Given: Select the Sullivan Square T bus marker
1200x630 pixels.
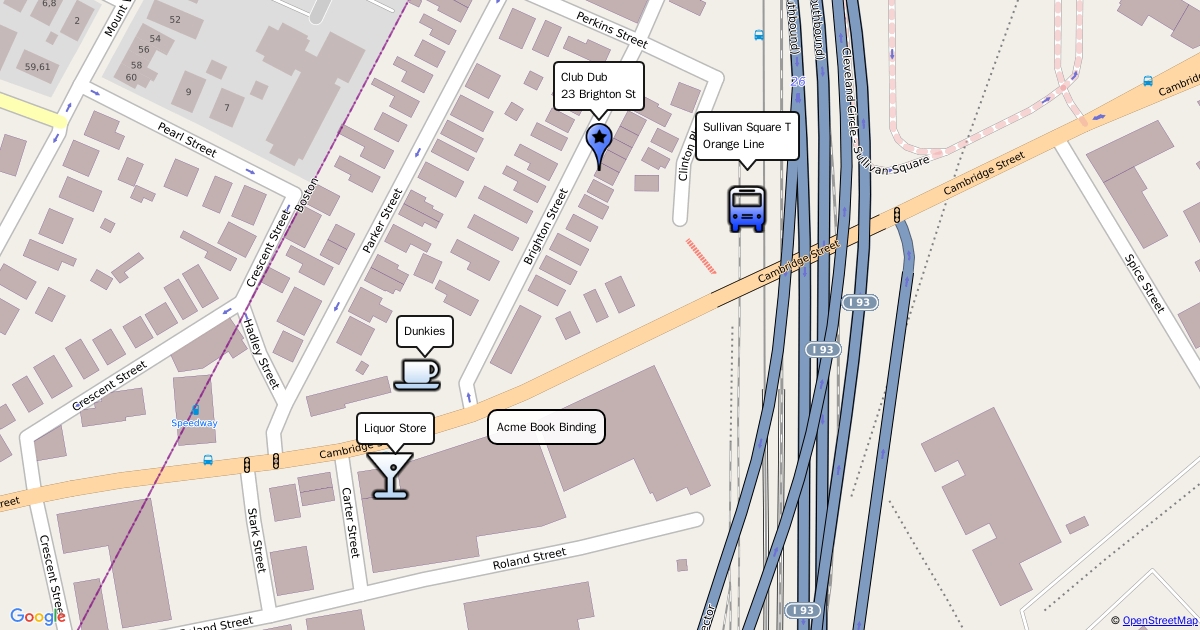Looking at the screenshot, I should click(746, 209).
